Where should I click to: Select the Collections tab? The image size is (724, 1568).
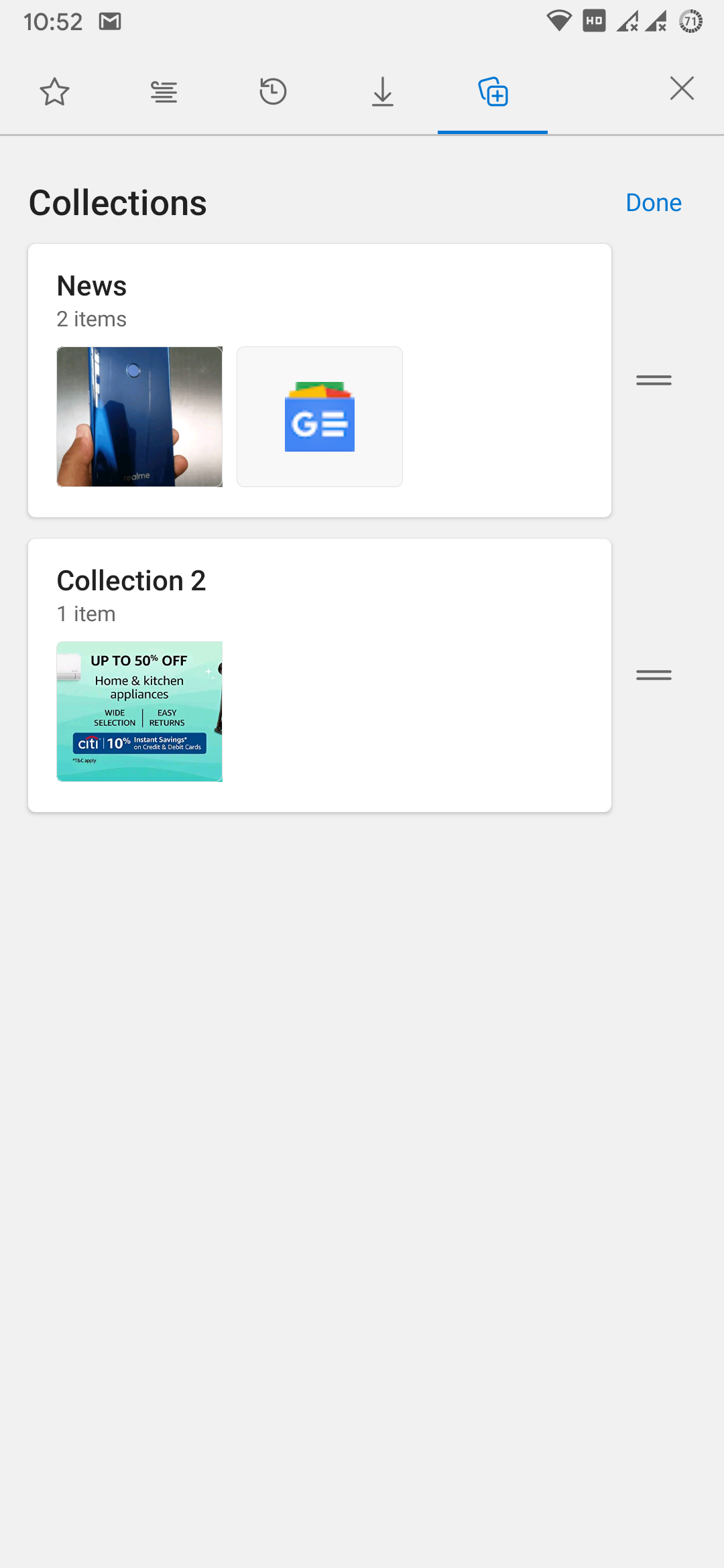click(493, 92)
